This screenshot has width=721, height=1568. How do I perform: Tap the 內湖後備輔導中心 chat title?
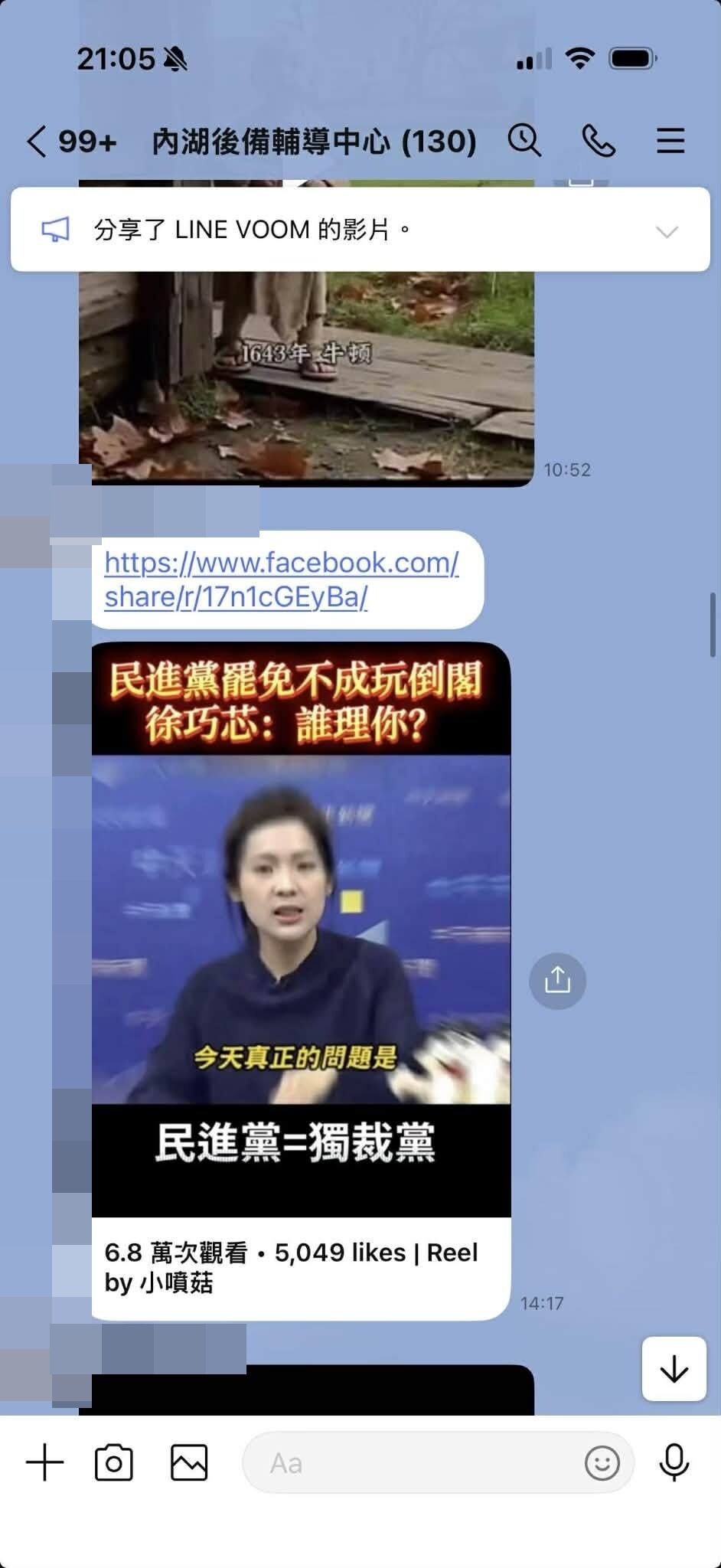(x=312, y=140)
